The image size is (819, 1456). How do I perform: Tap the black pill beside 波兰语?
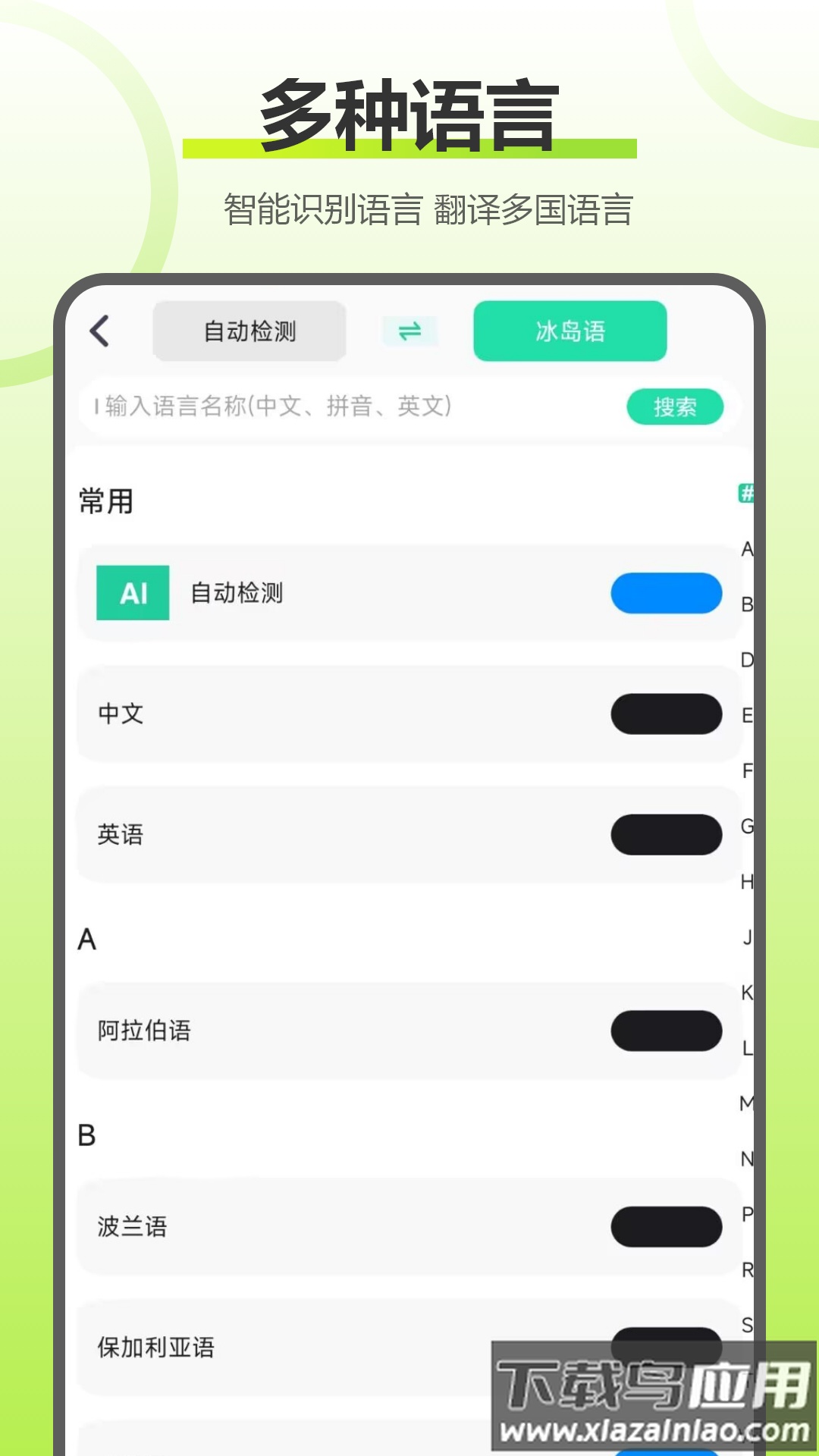[667, 1226]
